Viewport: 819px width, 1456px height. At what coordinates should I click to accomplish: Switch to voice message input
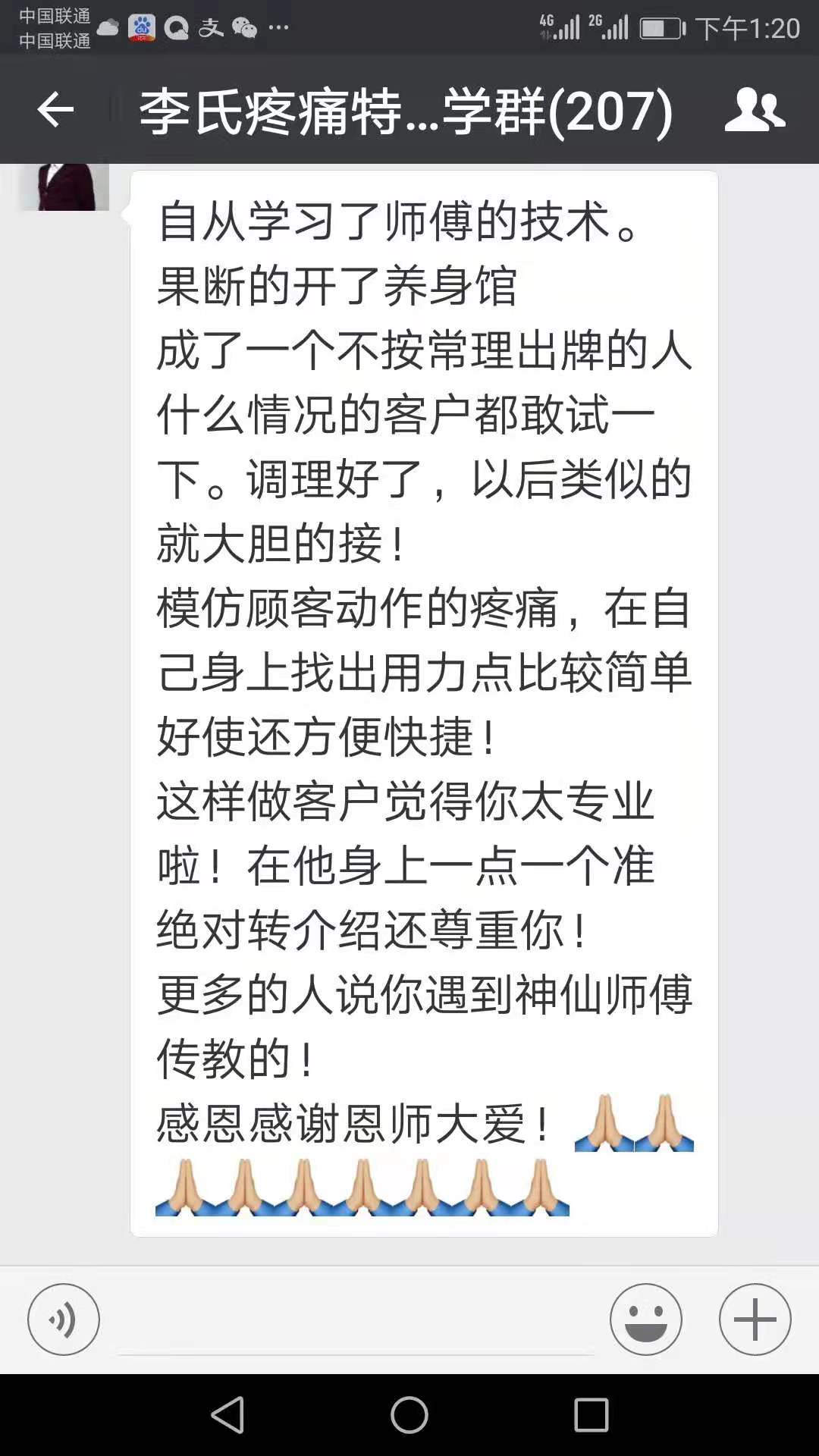[x=64, y=1319]
